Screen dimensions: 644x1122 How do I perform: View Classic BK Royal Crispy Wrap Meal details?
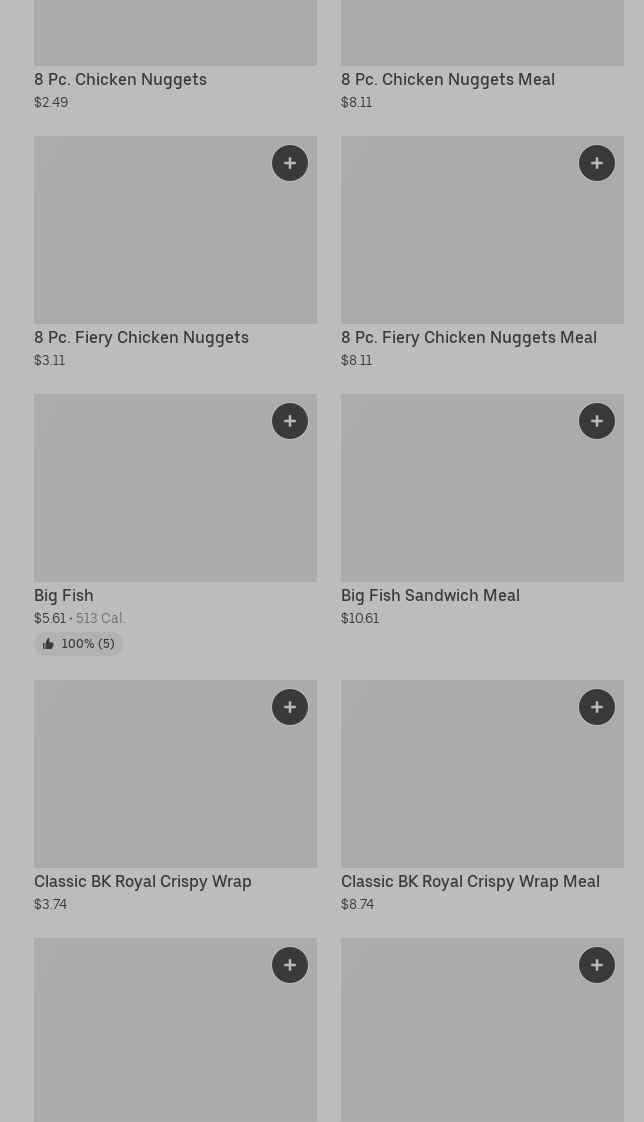click(x=482, y=796)
